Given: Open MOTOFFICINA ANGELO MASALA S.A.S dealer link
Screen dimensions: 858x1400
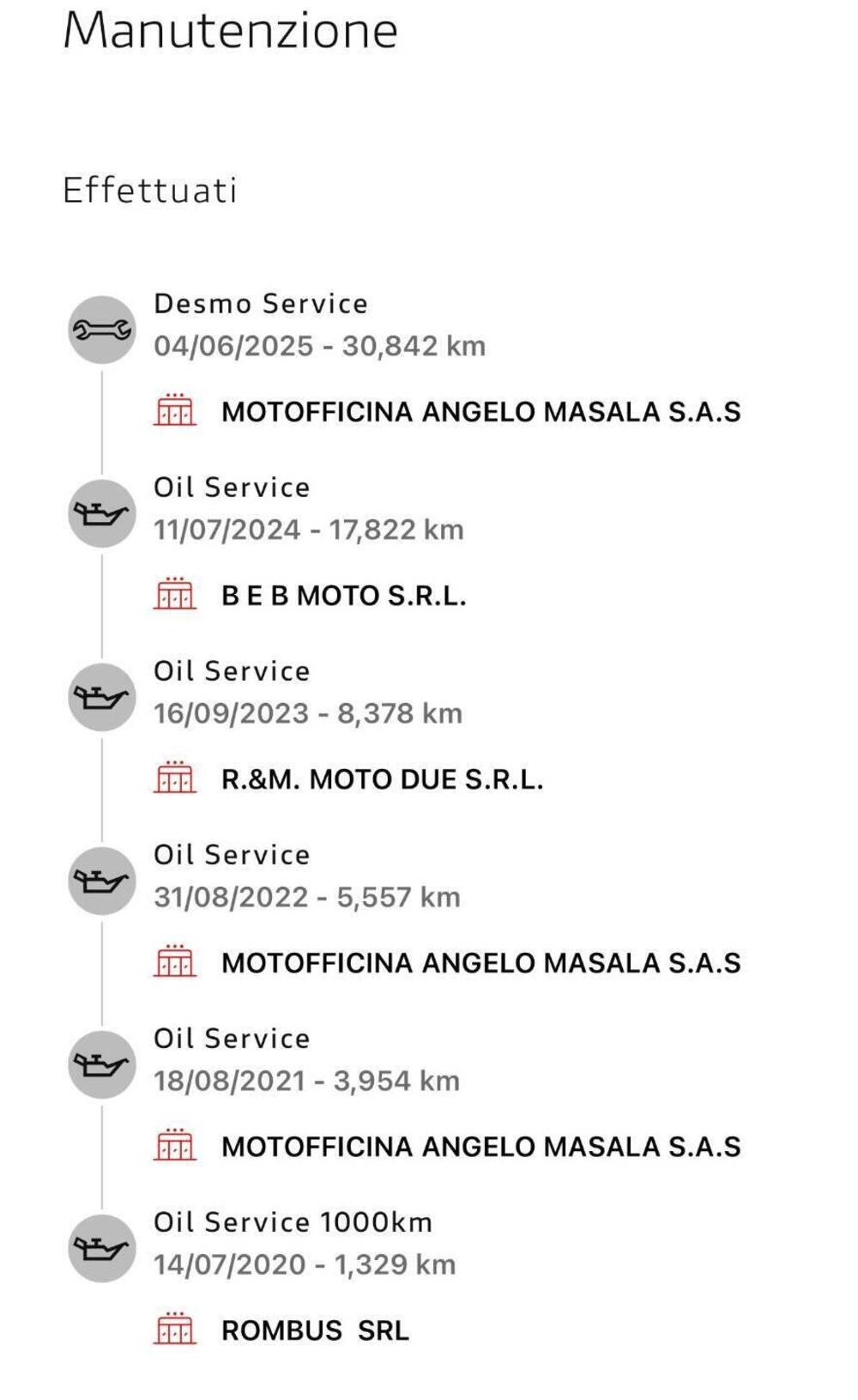Looking at the screenshot, I should click(x=480, y=409).
